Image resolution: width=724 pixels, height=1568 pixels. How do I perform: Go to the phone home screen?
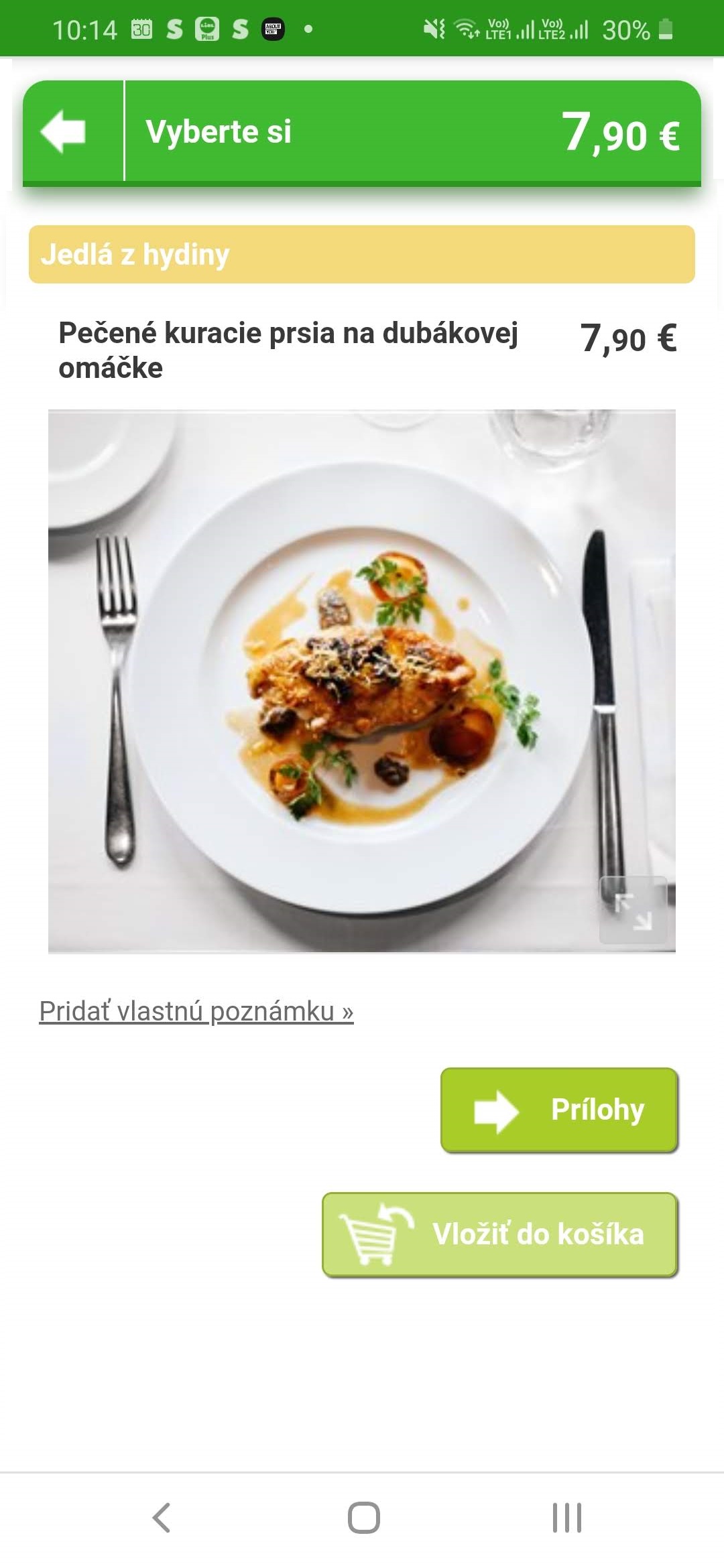point(363,1517)
